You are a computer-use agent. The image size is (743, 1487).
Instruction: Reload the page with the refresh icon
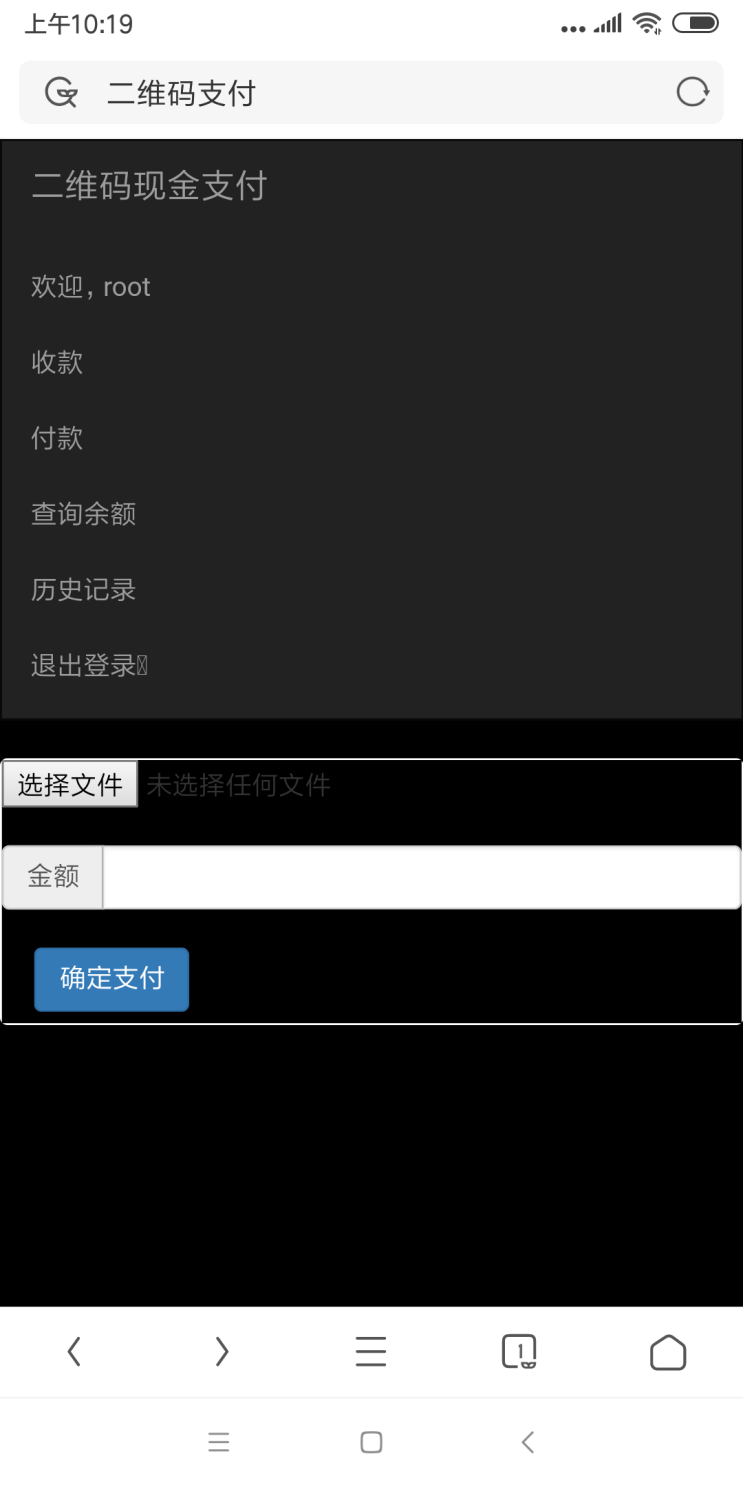[692, 93]
